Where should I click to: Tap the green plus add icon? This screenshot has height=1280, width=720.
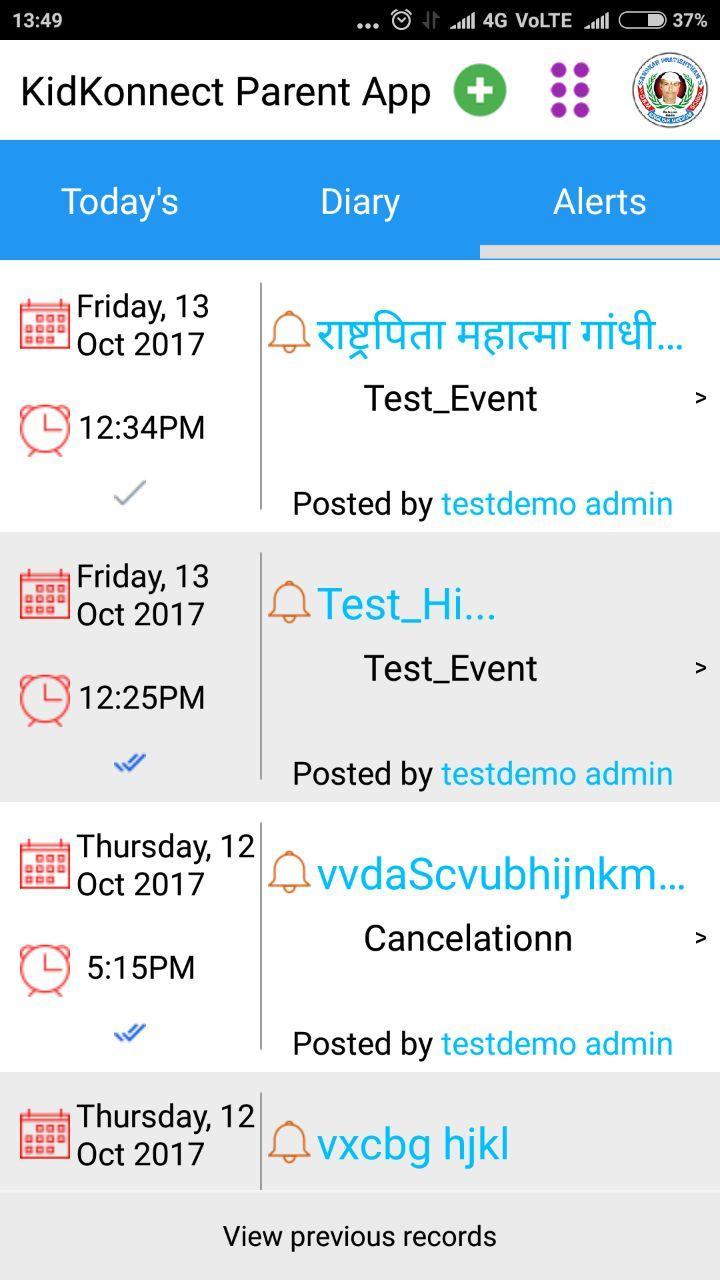point(480,91)
